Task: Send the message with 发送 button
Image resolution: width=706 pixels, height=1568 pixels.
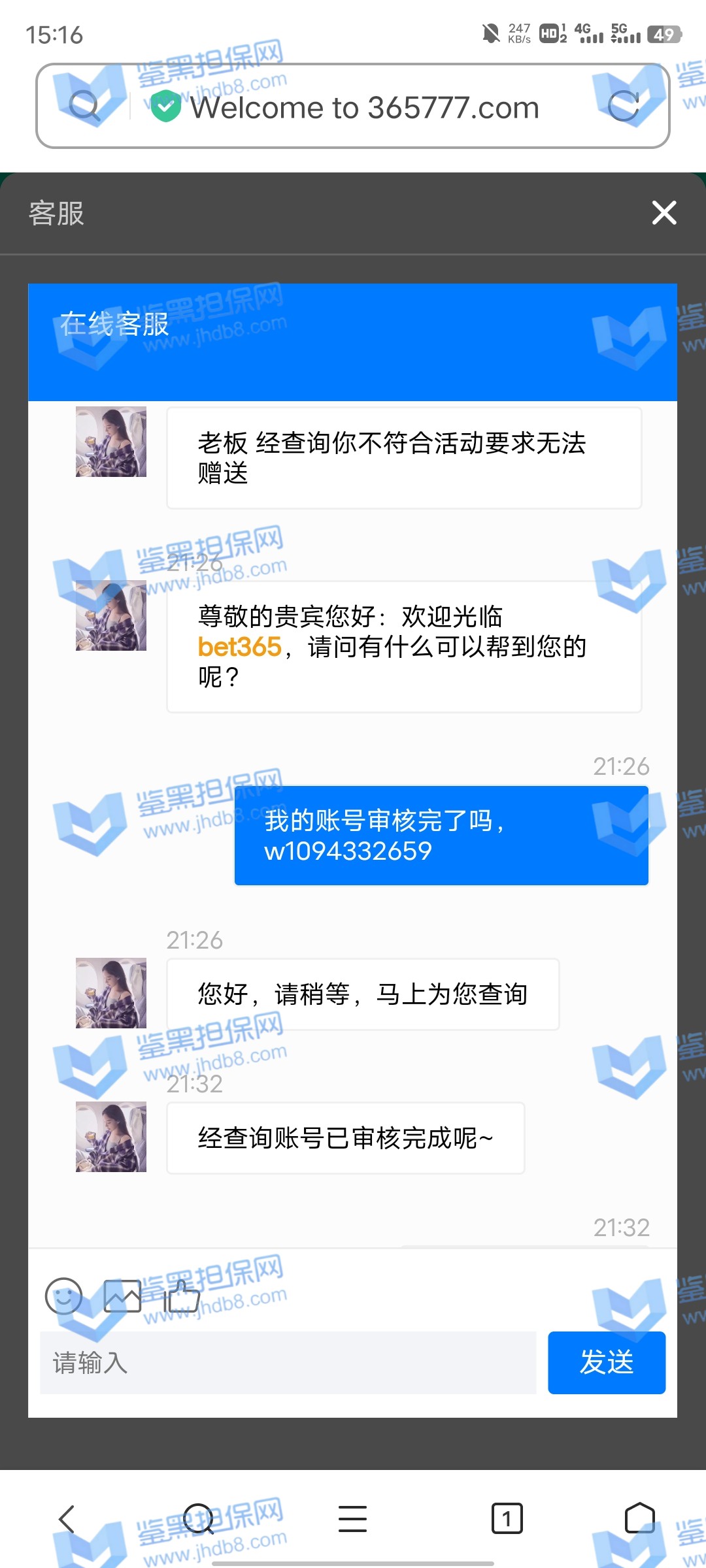Action: [x=606, y=1363]
